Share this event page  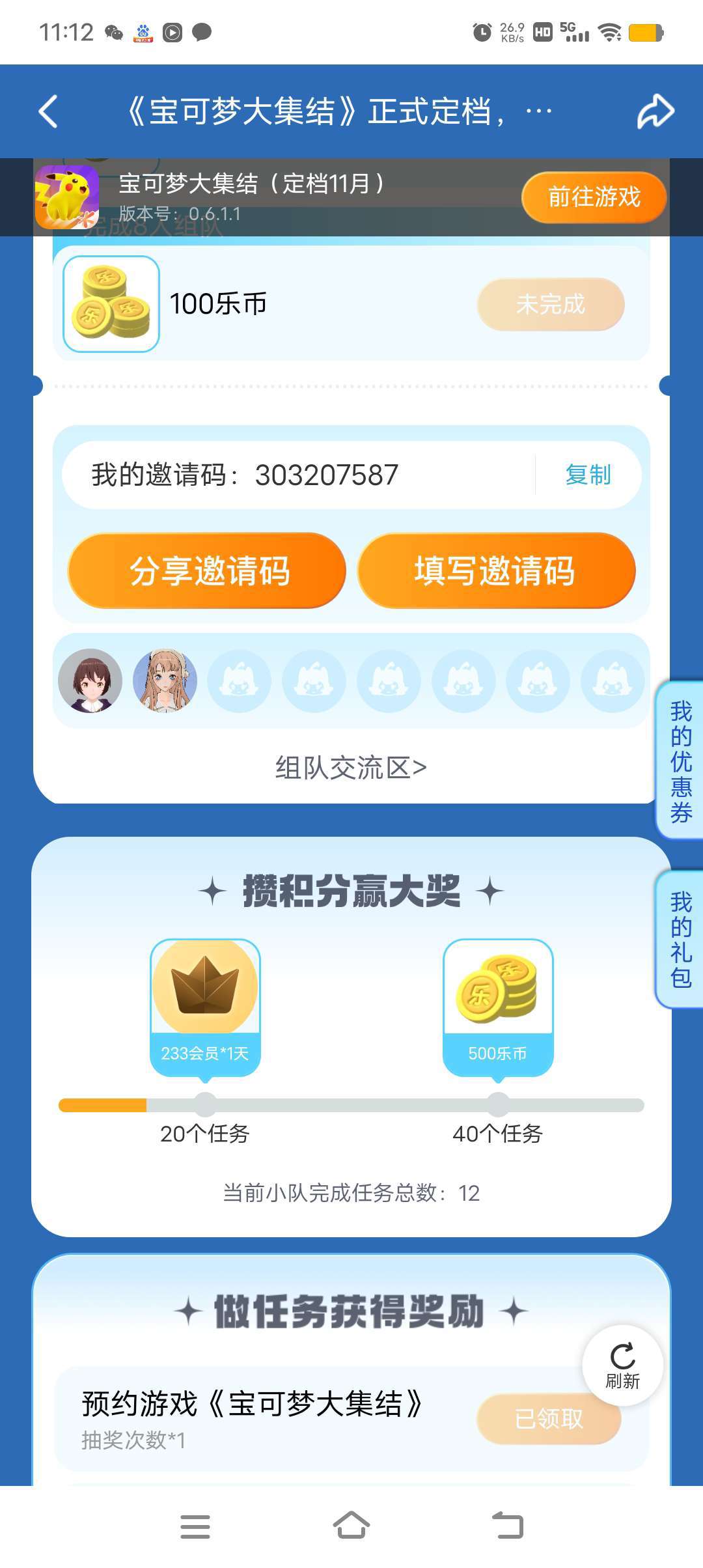(655, 111)
